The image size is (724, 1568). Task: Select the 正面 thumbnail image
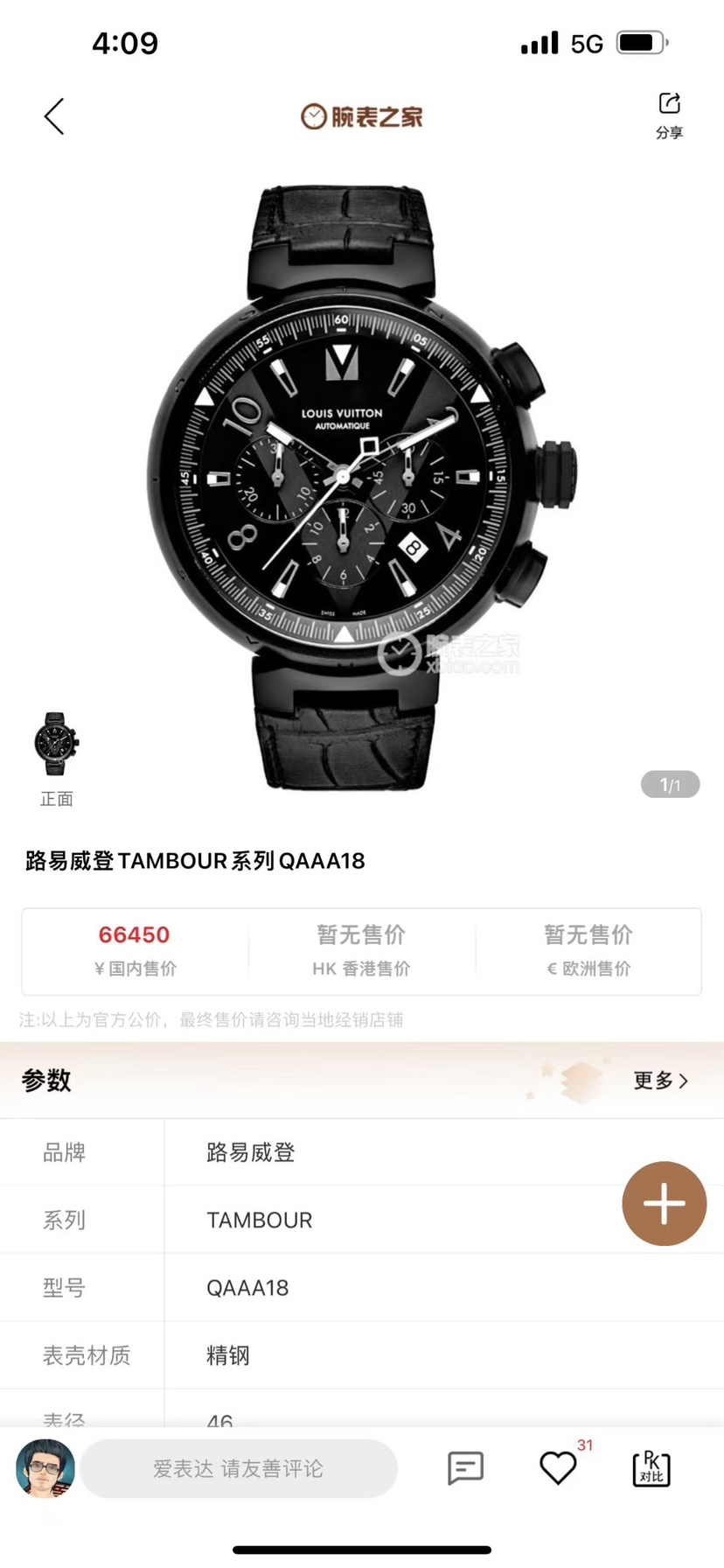coord(56,745)
